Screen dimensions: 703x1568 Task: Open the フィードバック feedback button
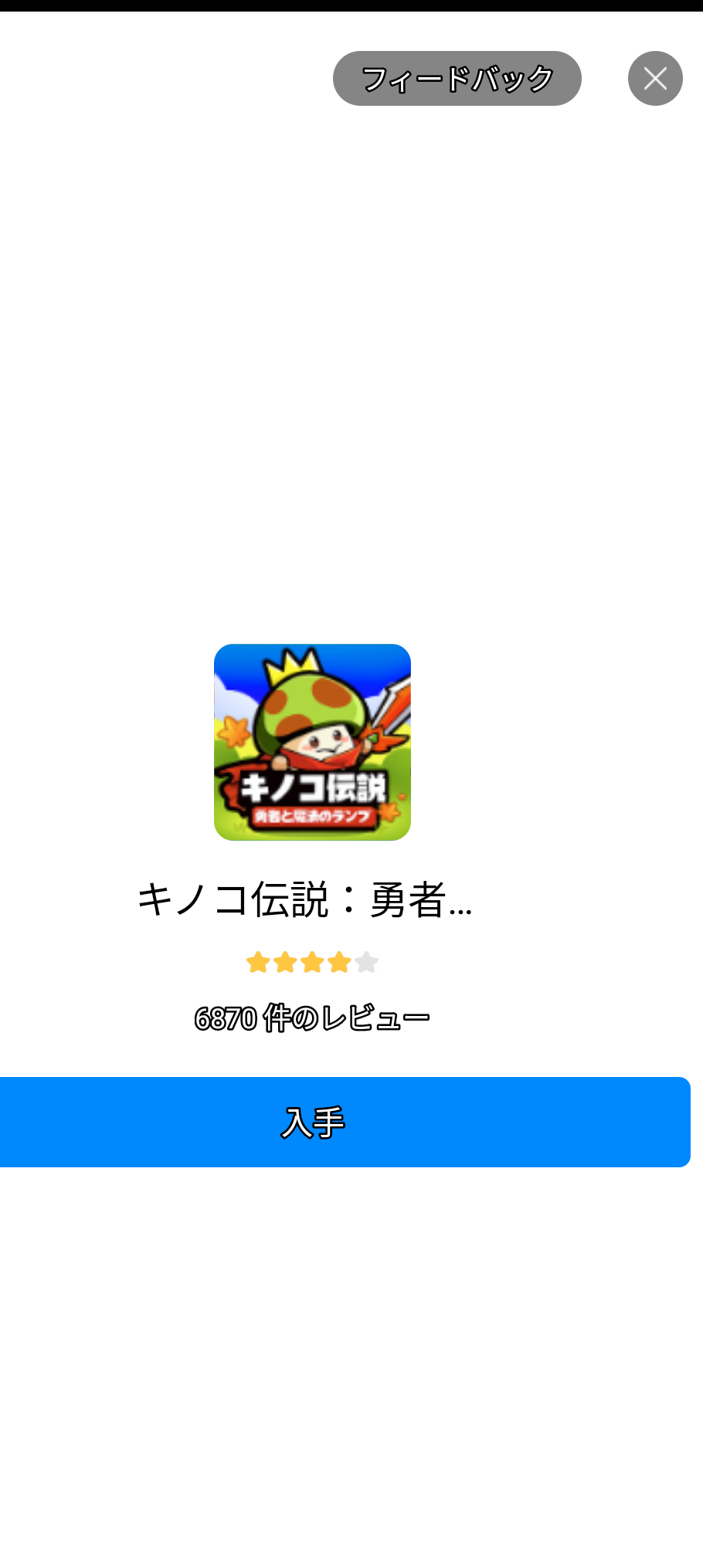[x=457, y=79]
